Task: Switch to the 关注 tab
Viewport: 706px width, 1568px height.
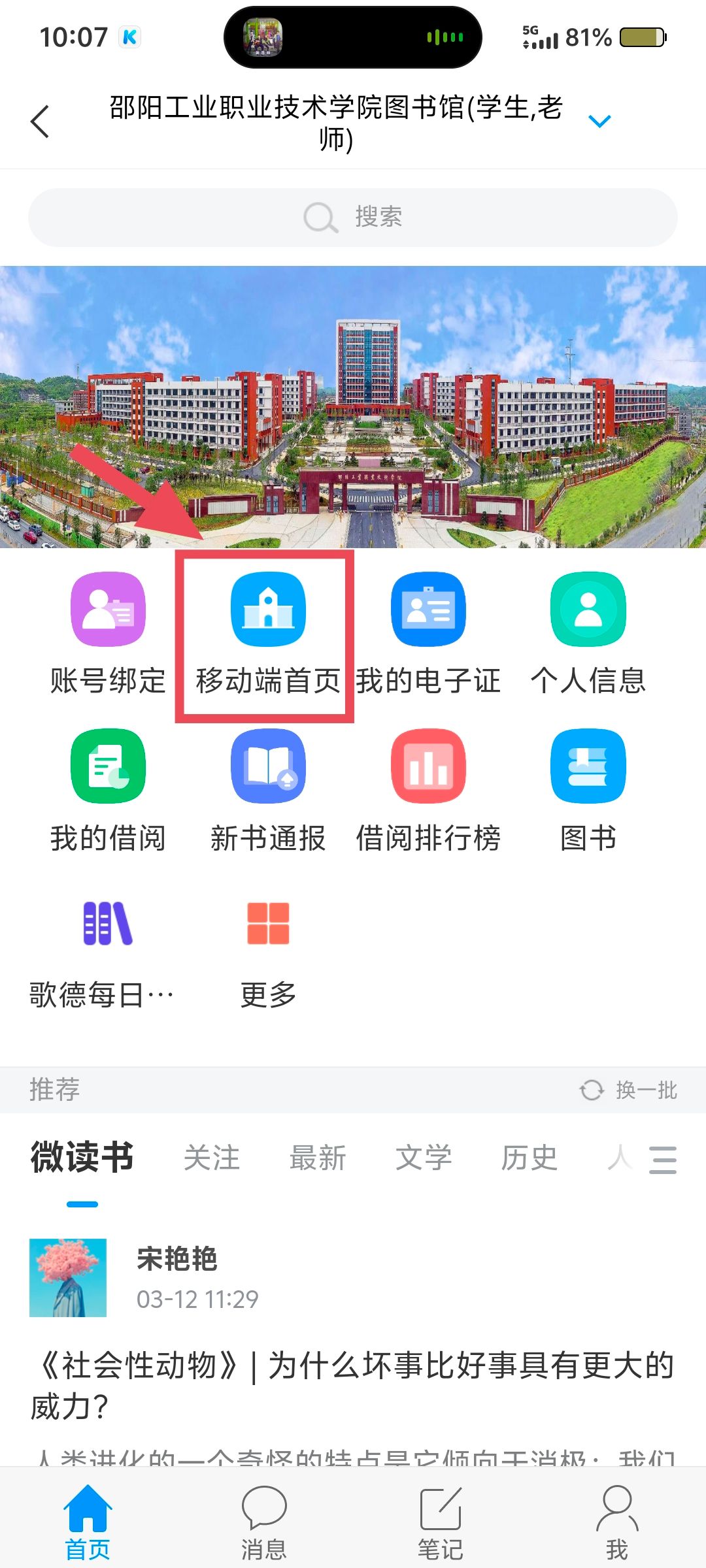Action: coord(211,1158)
